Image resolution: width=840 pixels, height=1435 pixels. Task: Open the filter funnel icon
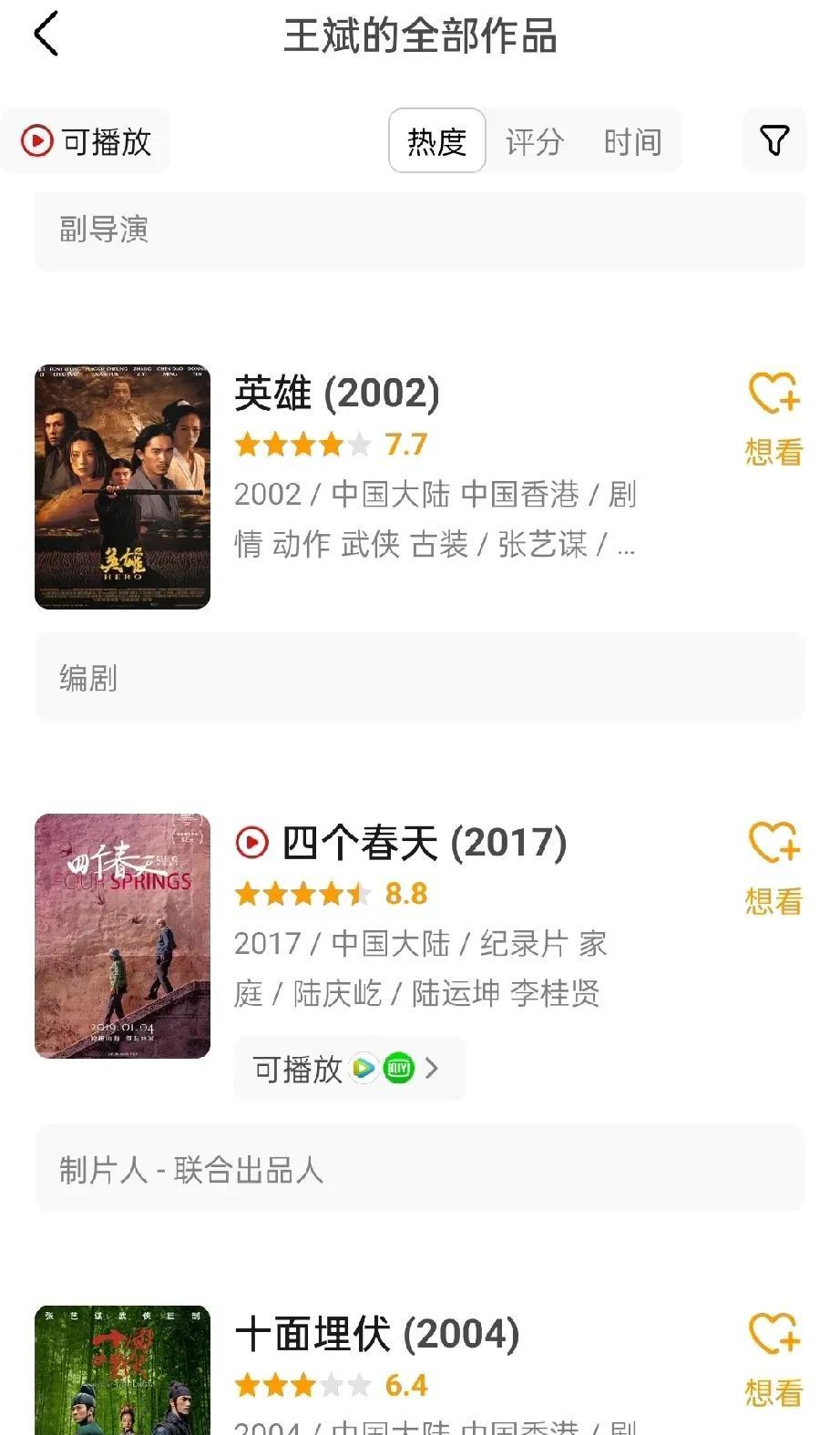click(773, 140)
